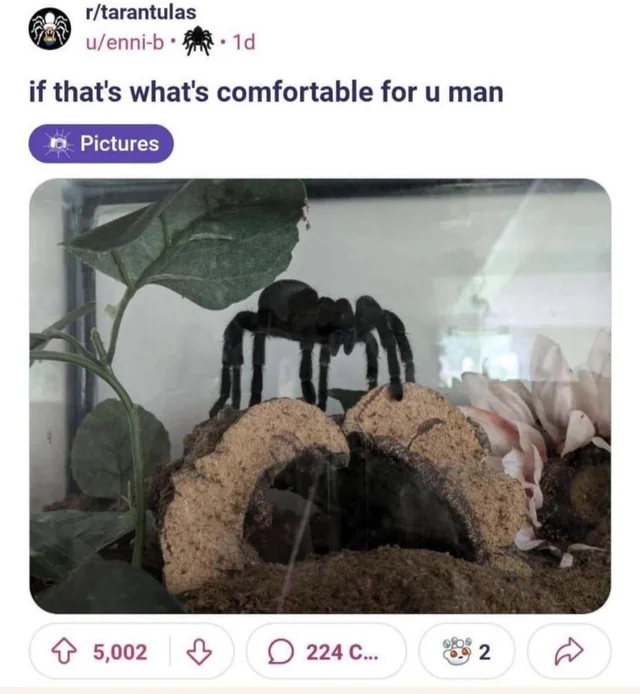This screenshot has height=694, width=640.
Task: View the post's 2 awards
Action: (467, 652)
